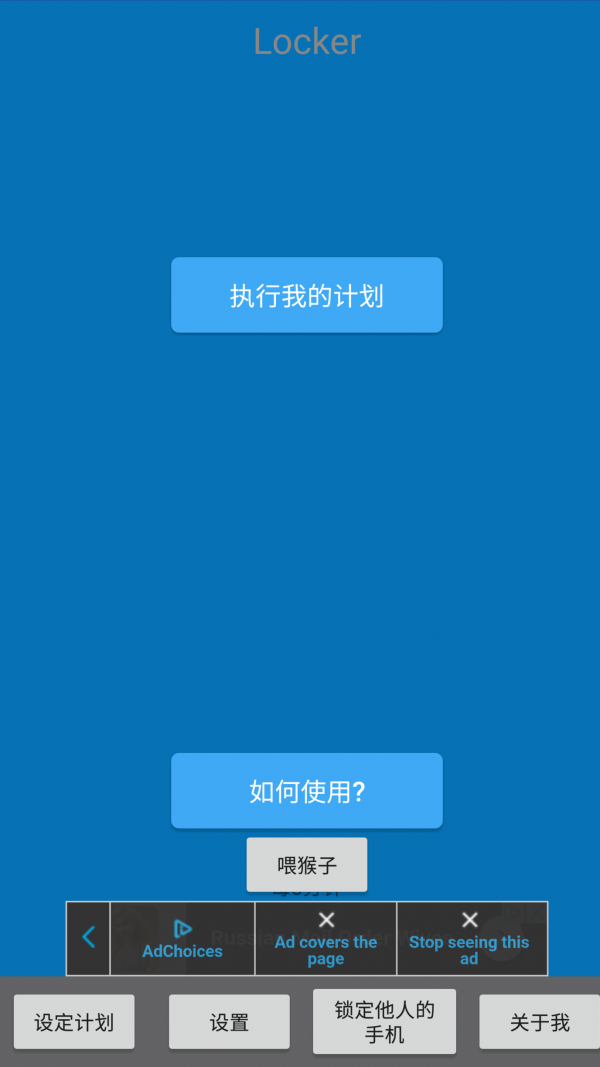The height and width of the screenshot is (1067, 600).
Task: Open the AdChoices info
Action: click(182, 938)
